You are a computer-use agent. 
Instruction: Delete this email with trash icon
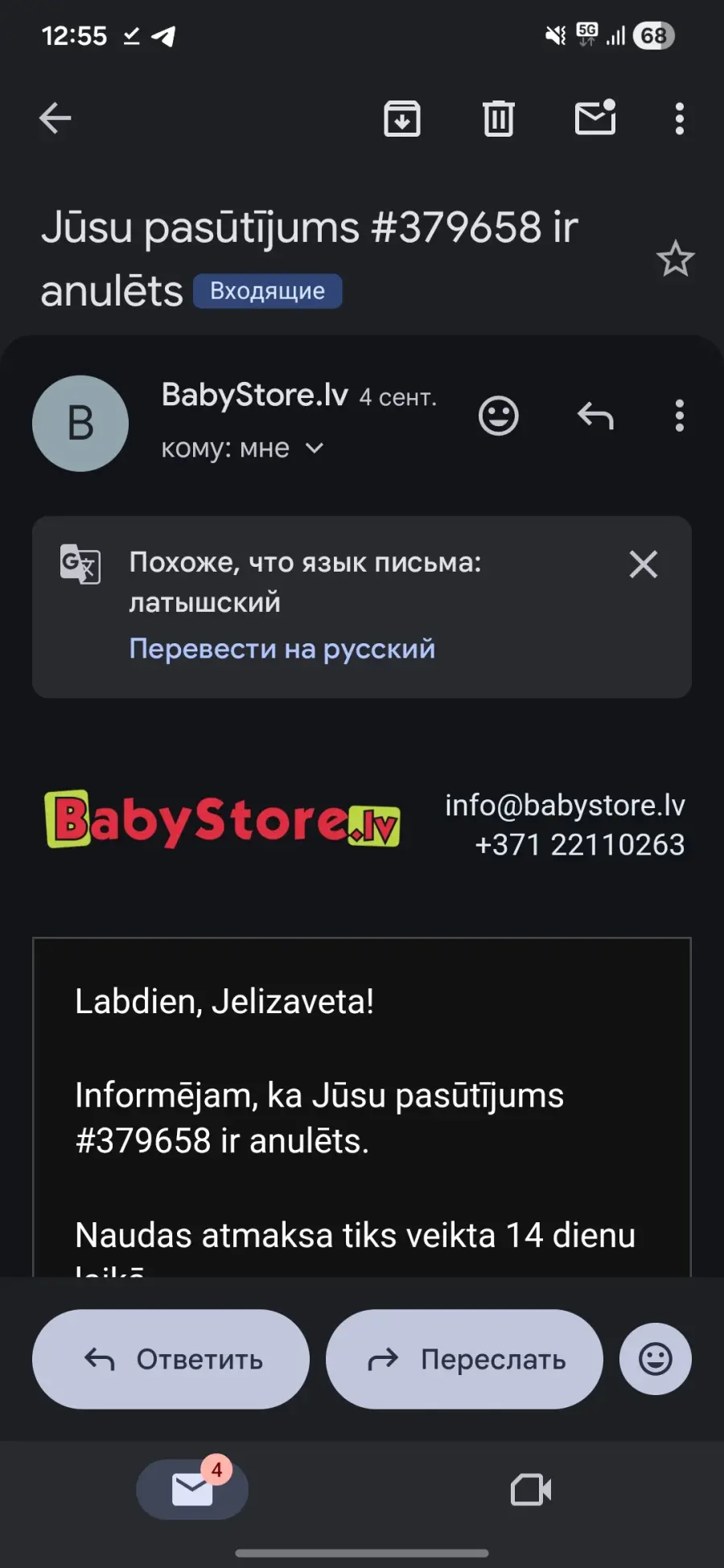coord(498,118)
